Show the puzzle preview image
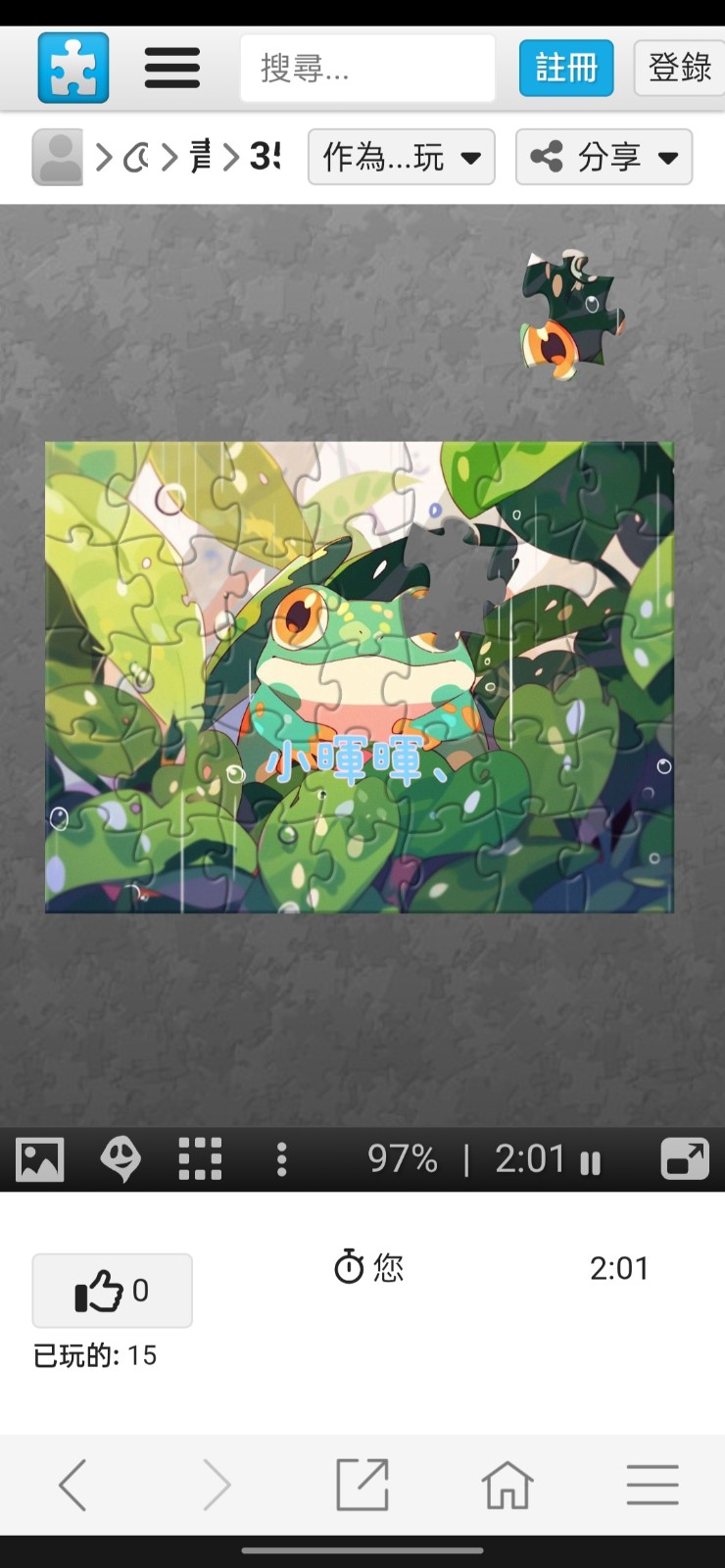This screenshot has height=1568, width=725. [x=40, y=1159]
